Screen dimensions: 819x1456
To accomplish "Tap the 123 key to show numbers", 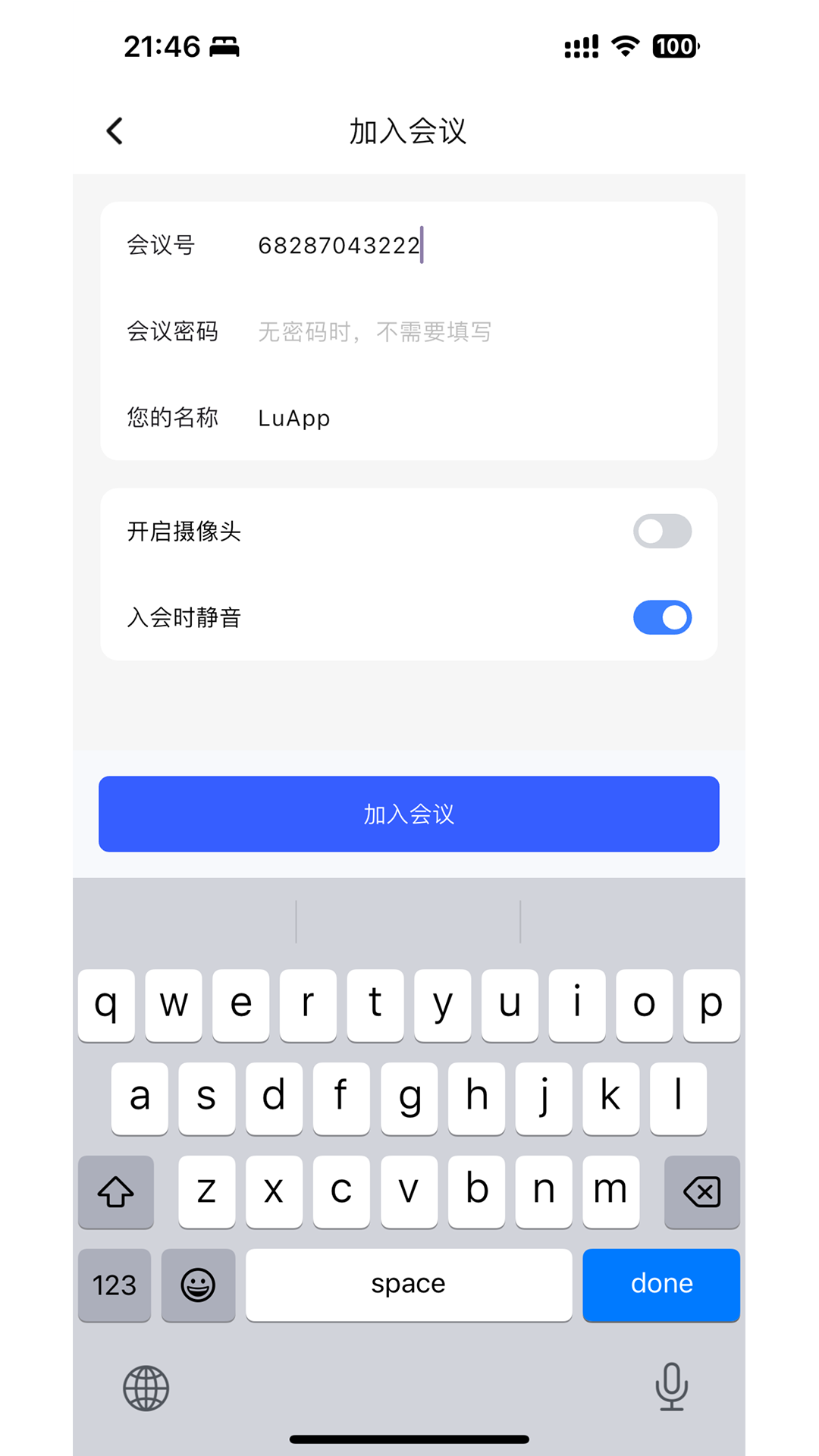I will click(x=114, y=1285).
